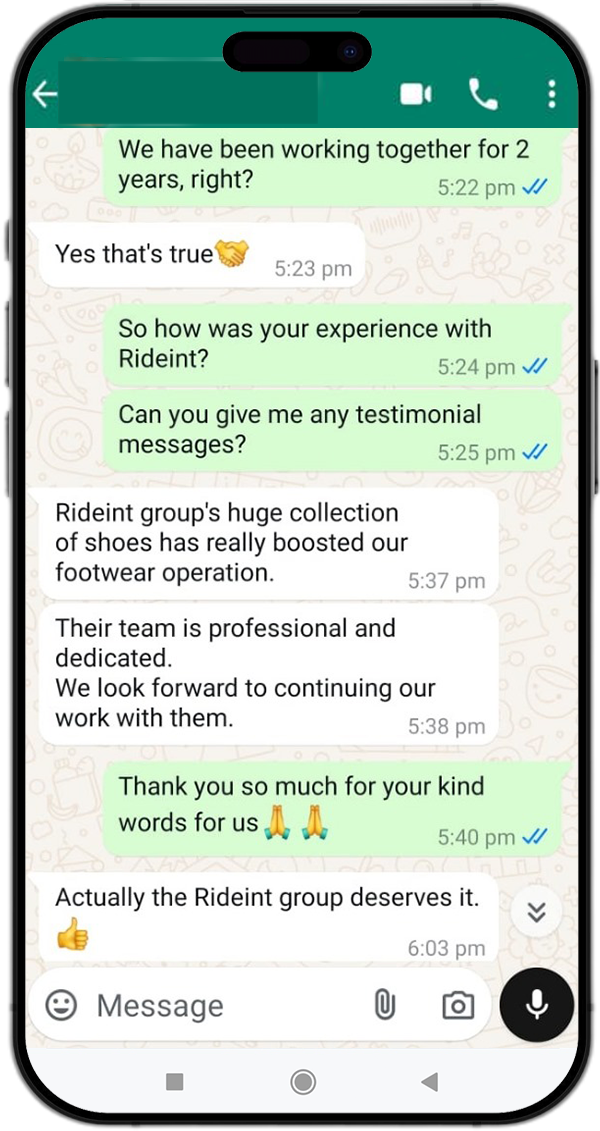Viewport: 600px width, 1131px height.
Task: Jump to the latest messages
Action: pos(536,911)
